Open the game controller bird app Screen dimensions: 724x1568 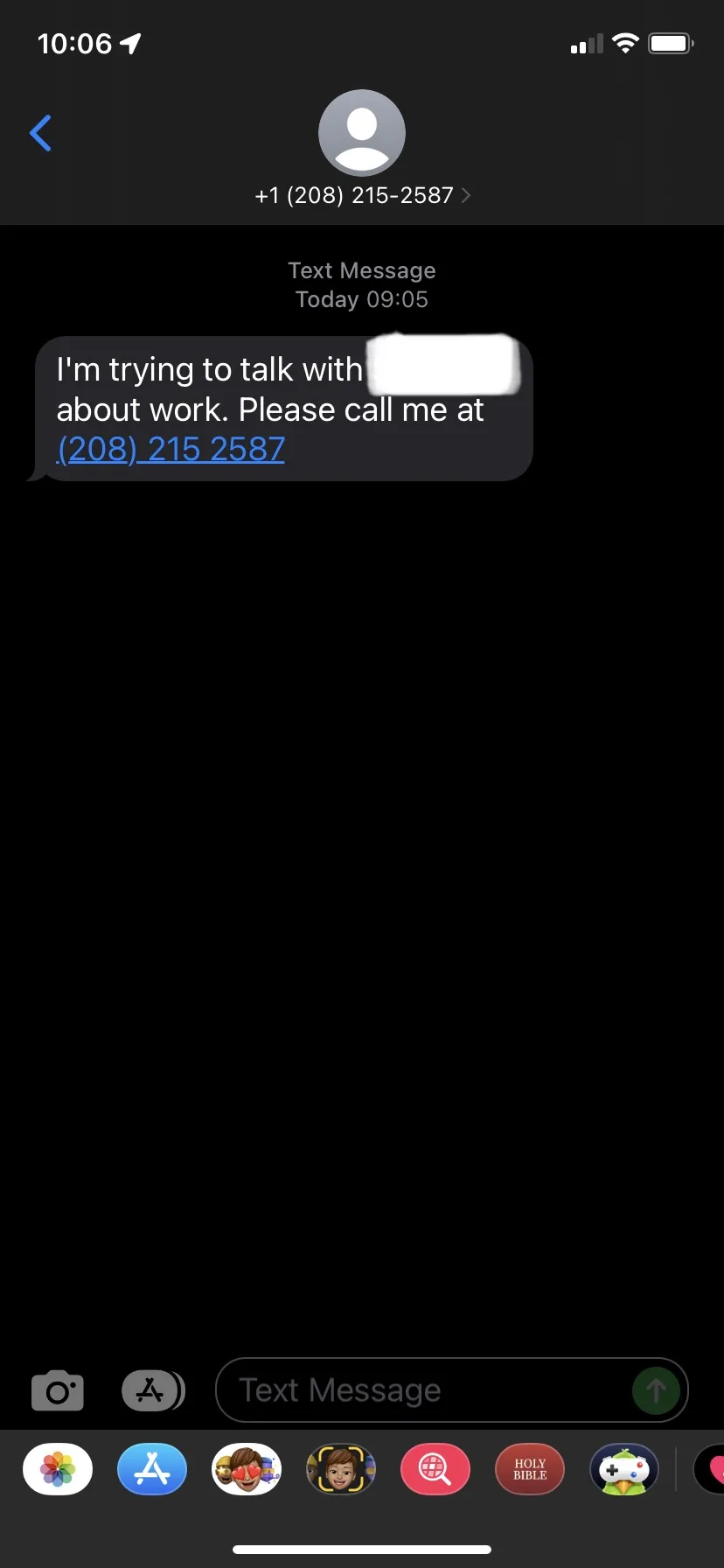point(624,1469)
